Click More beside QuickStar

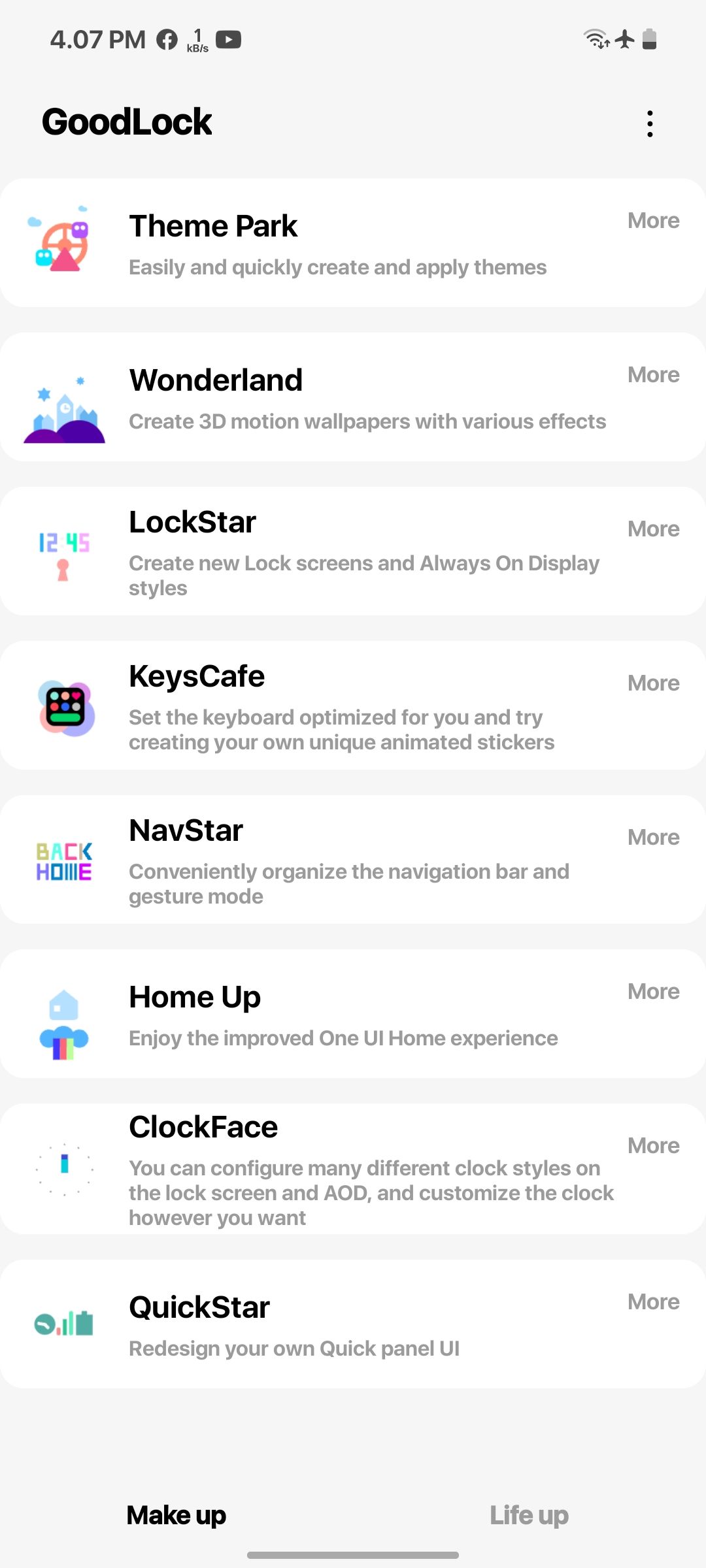coord(652,1301)
